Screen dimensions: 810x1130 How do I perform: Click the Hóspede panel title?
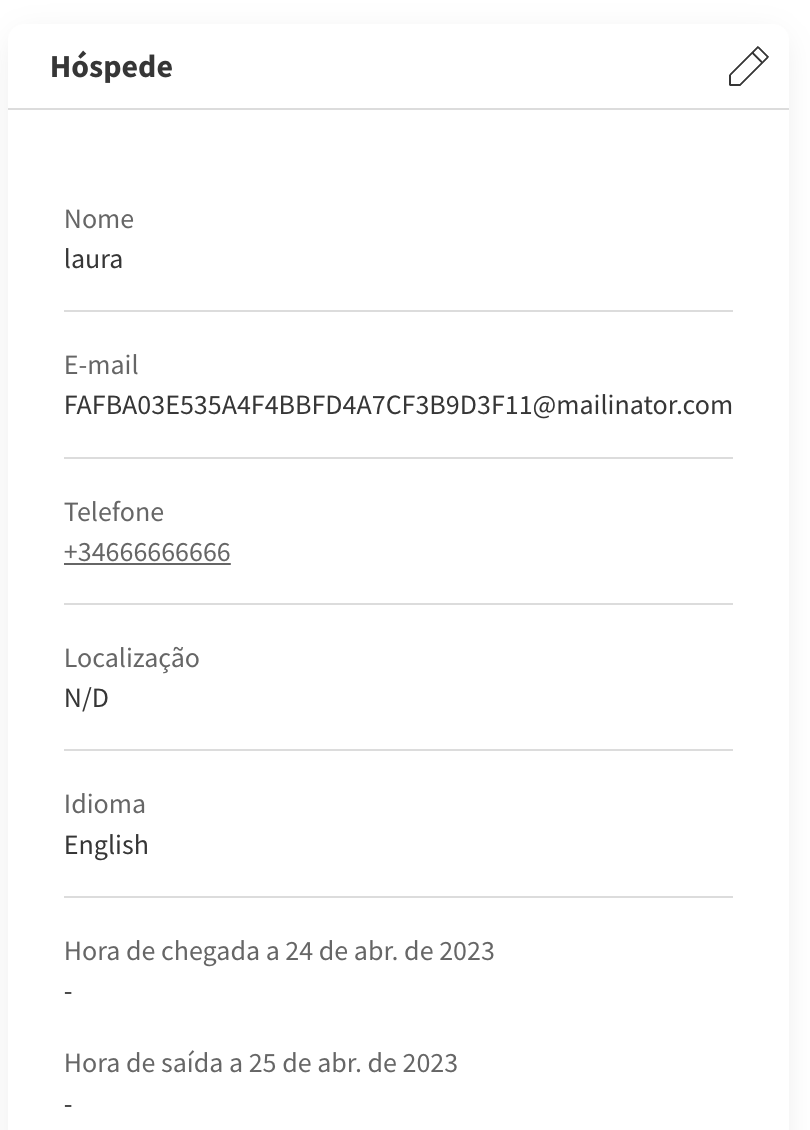(112, 67)
